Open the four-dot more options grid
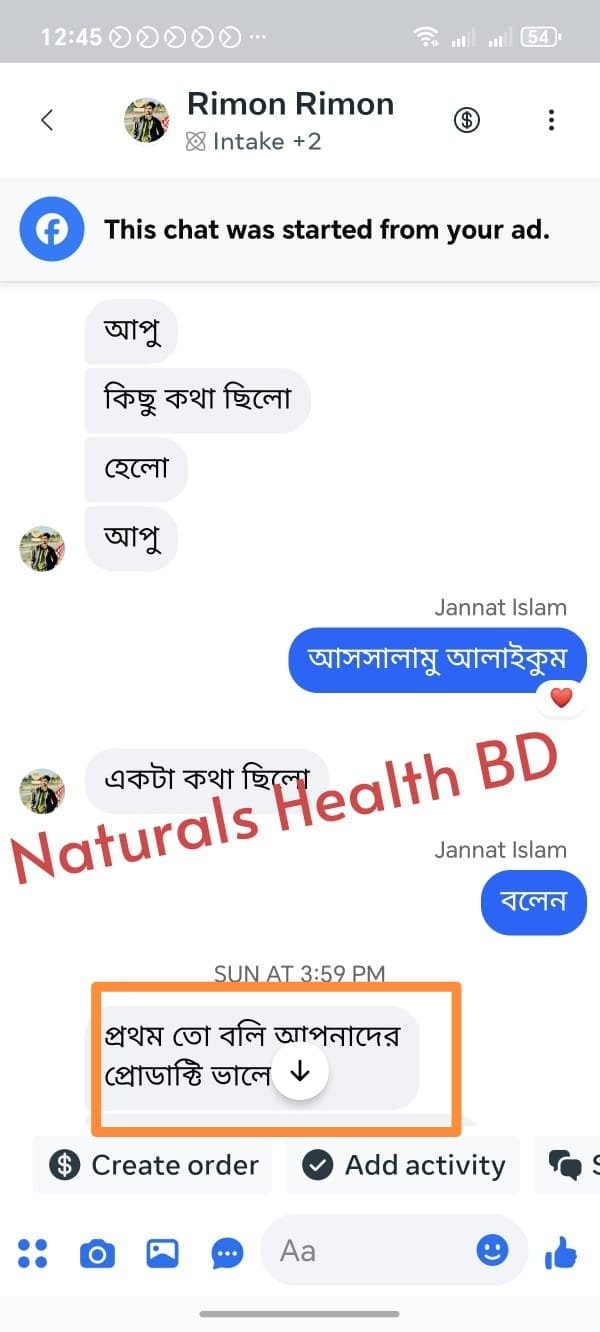 coord(33,1252)
